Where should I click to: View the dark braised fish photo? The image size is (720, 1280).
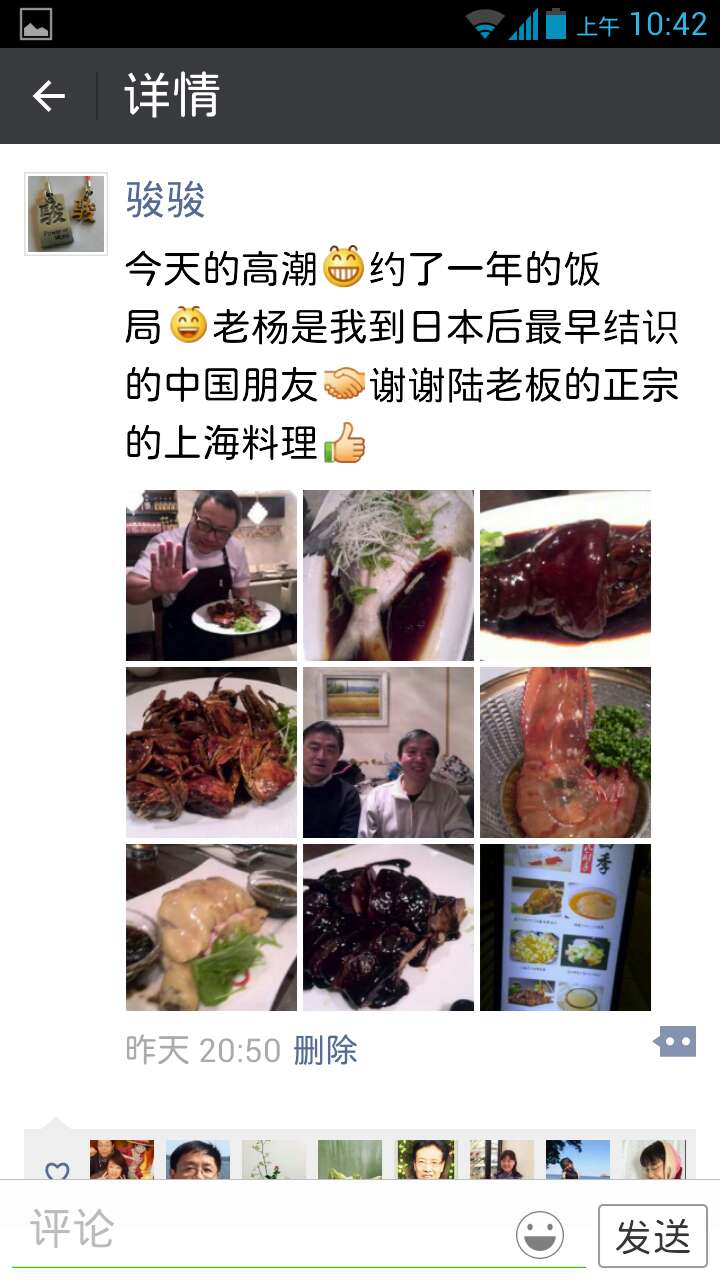[x=388, y=928]
